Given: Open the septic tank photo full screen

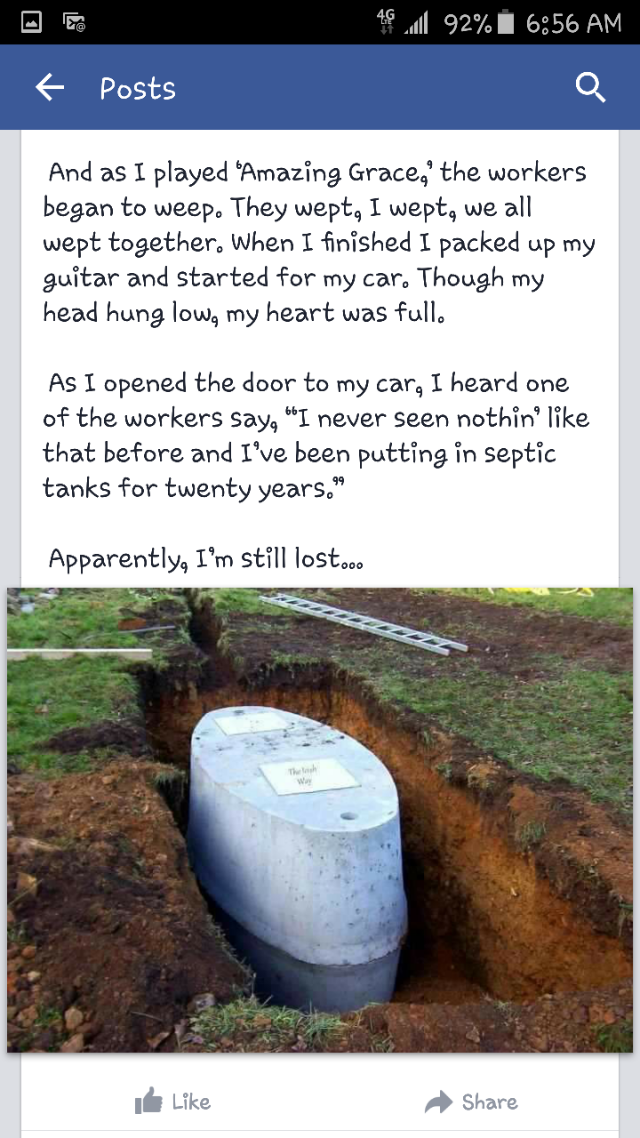Looking at the screenshot, I should [x=320, y=818].
